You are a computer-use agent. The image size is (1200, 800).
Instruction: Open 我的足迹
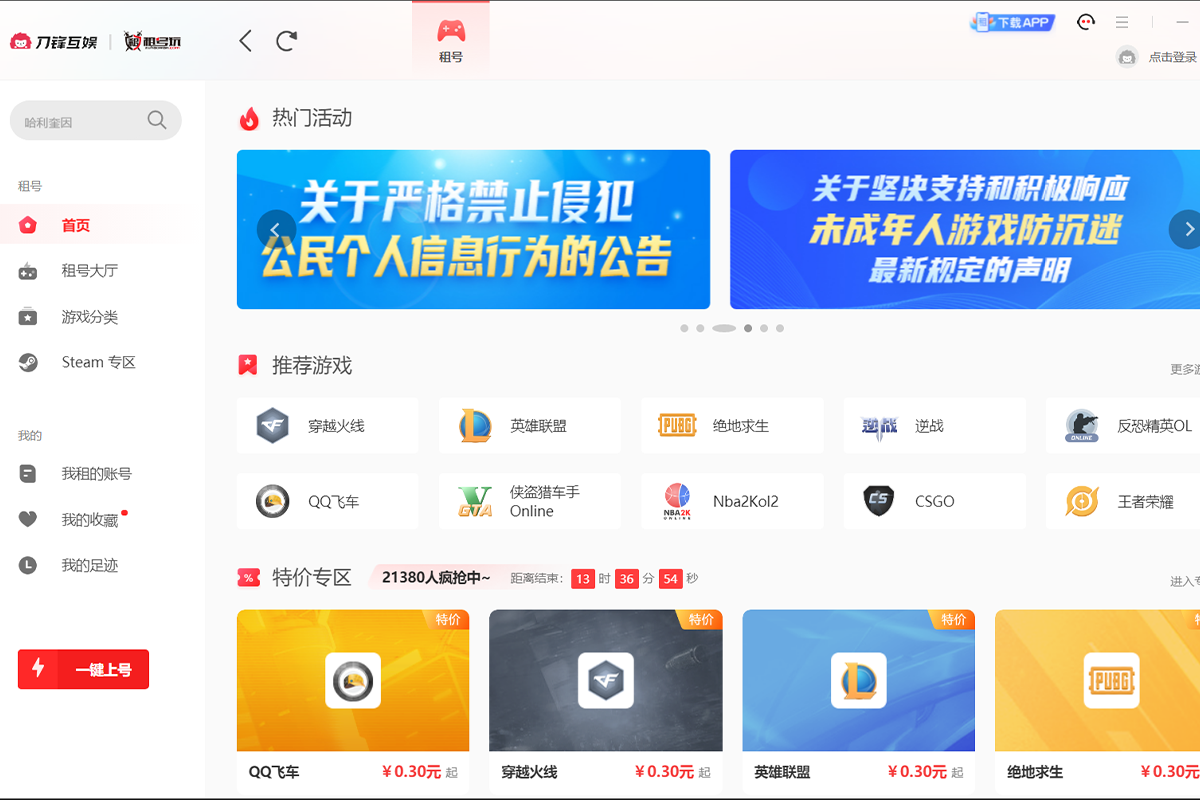click(x=89, y=565)
